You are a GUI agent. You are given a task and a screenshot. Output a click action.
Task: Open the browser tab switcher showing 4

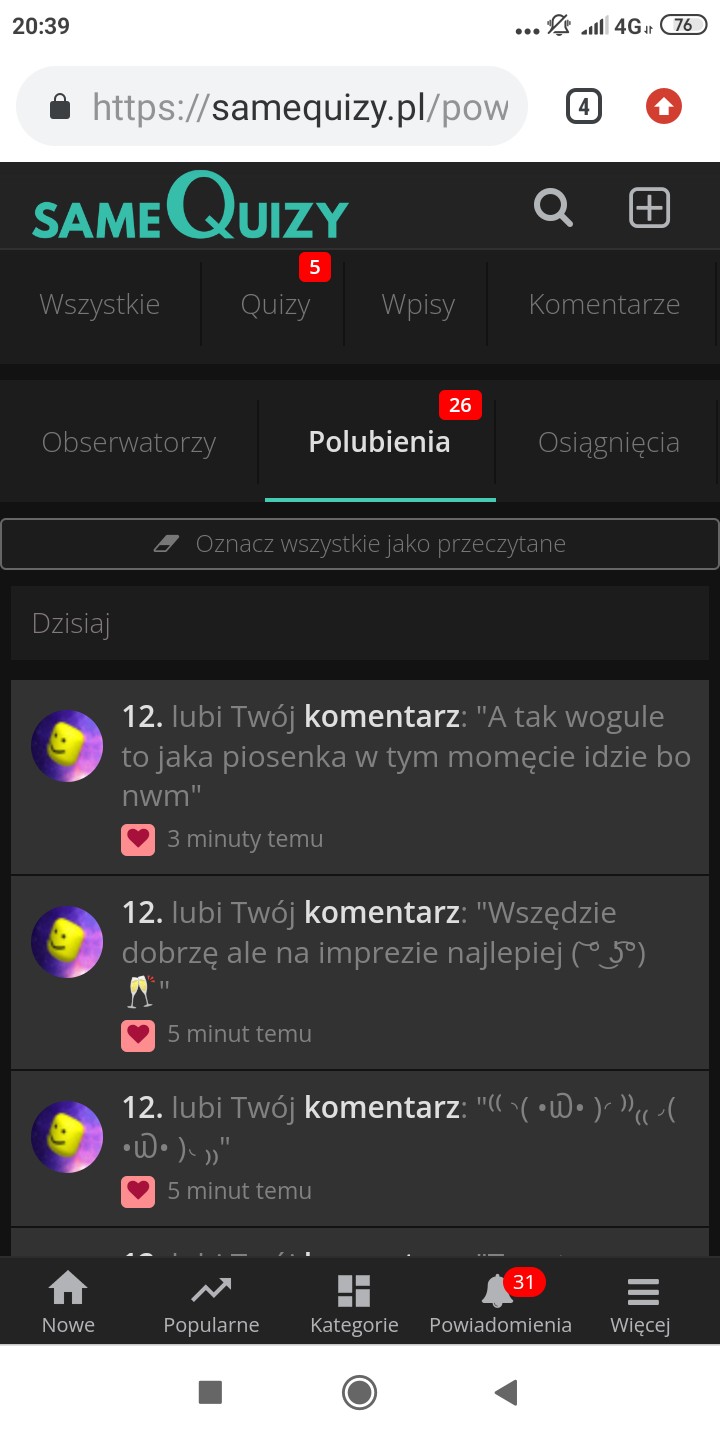click(x=583, y=106)
